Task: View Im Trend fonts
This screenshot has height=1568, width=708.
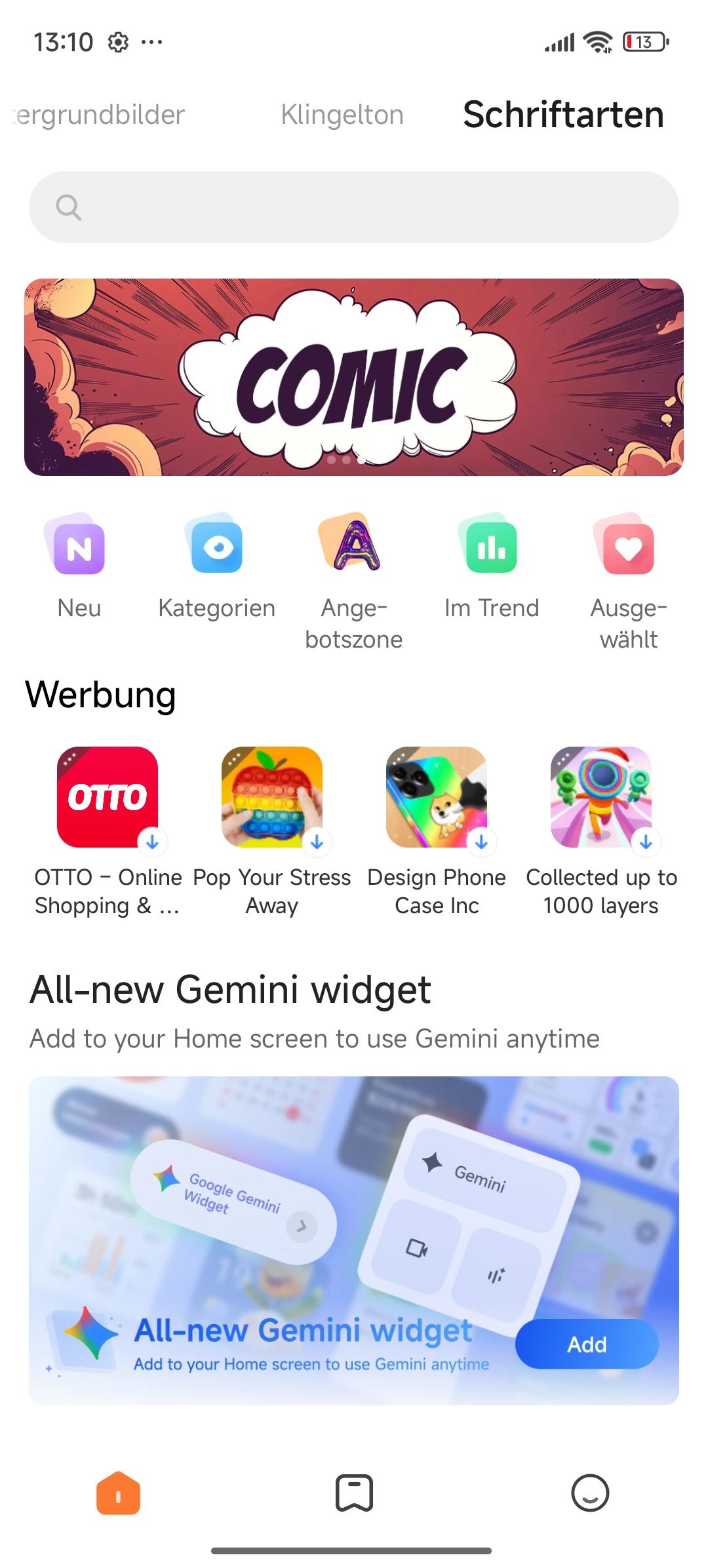Action: (492, 565)
